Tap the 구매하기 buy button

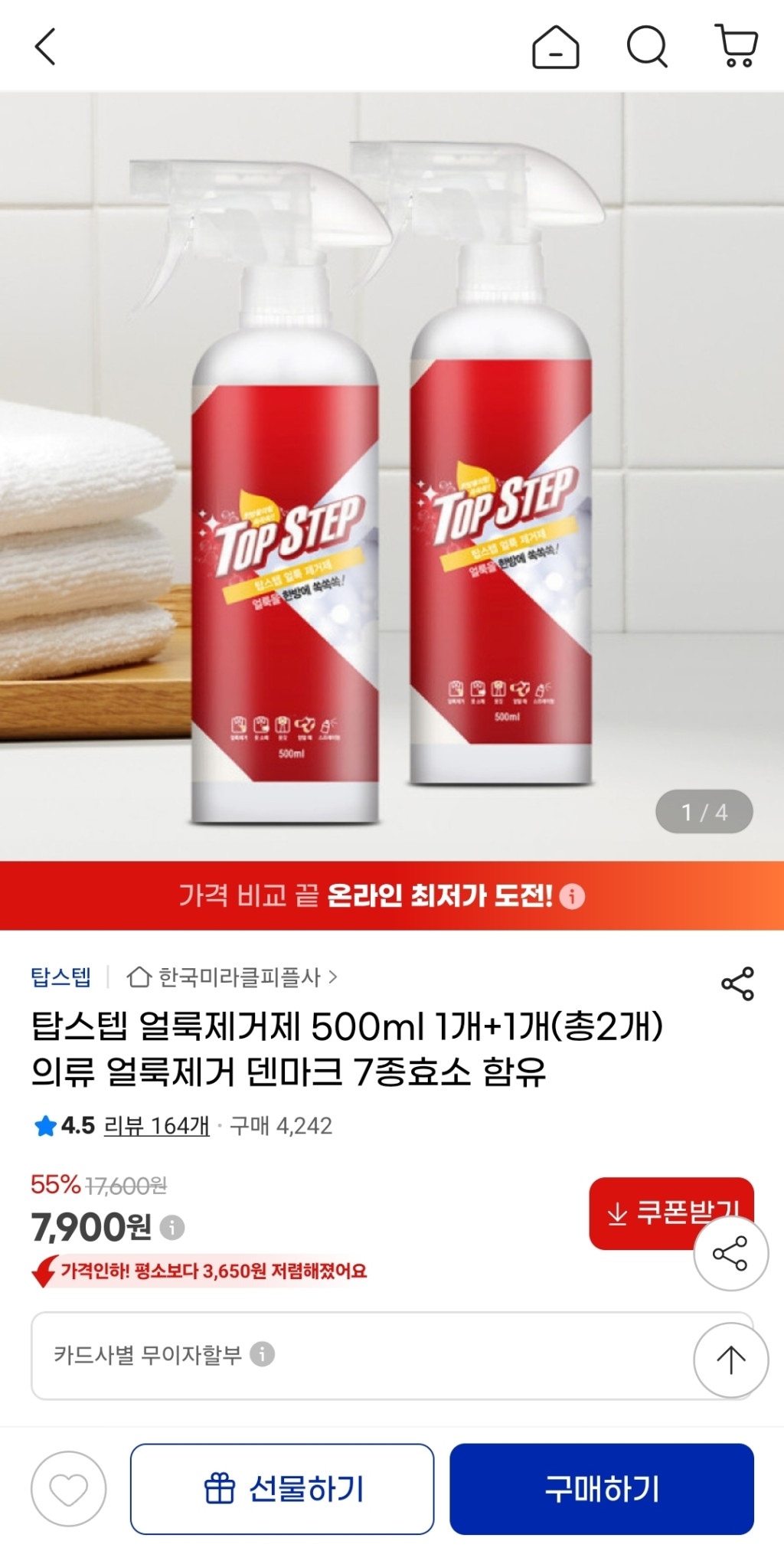[x=601, y=1489]
